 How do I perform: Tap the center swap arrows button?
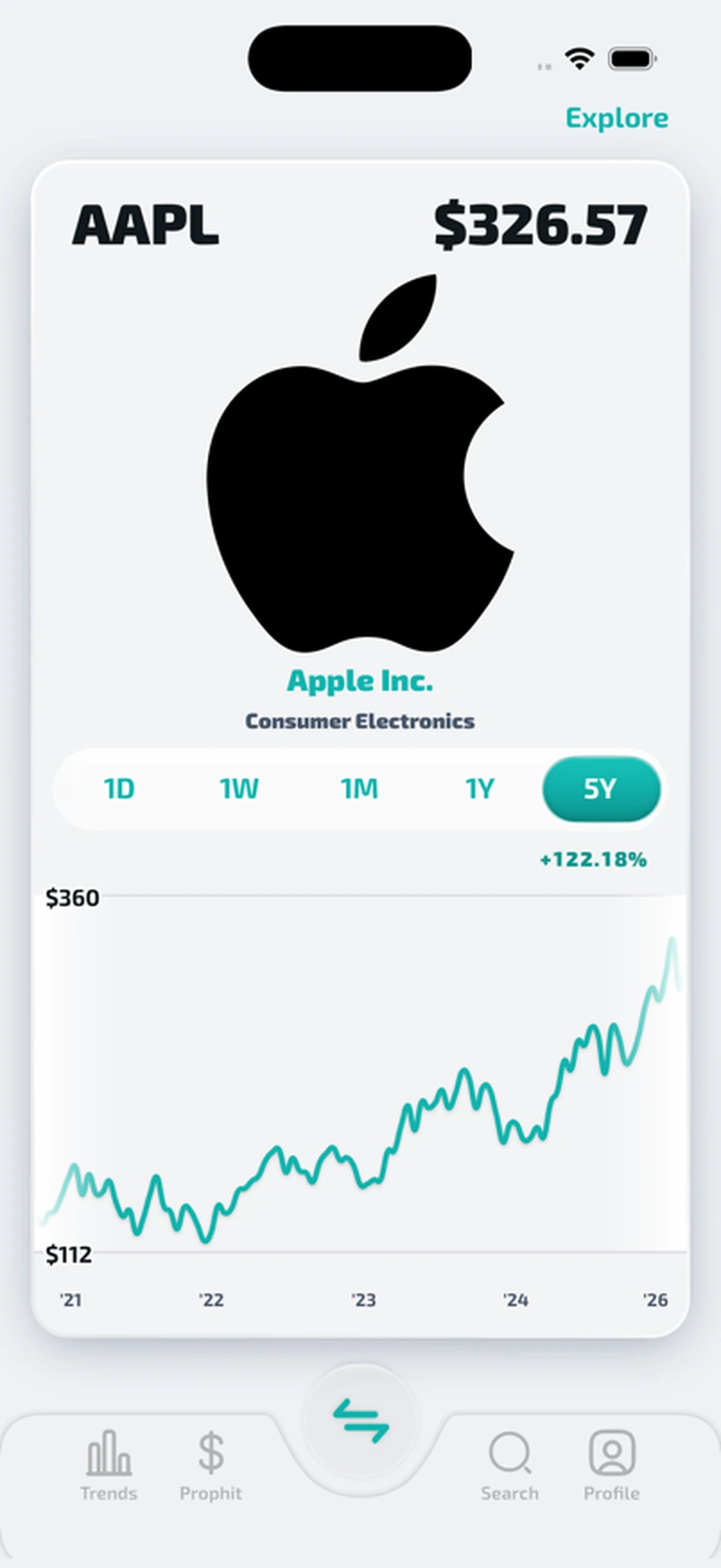click(x=360, y=1421)
